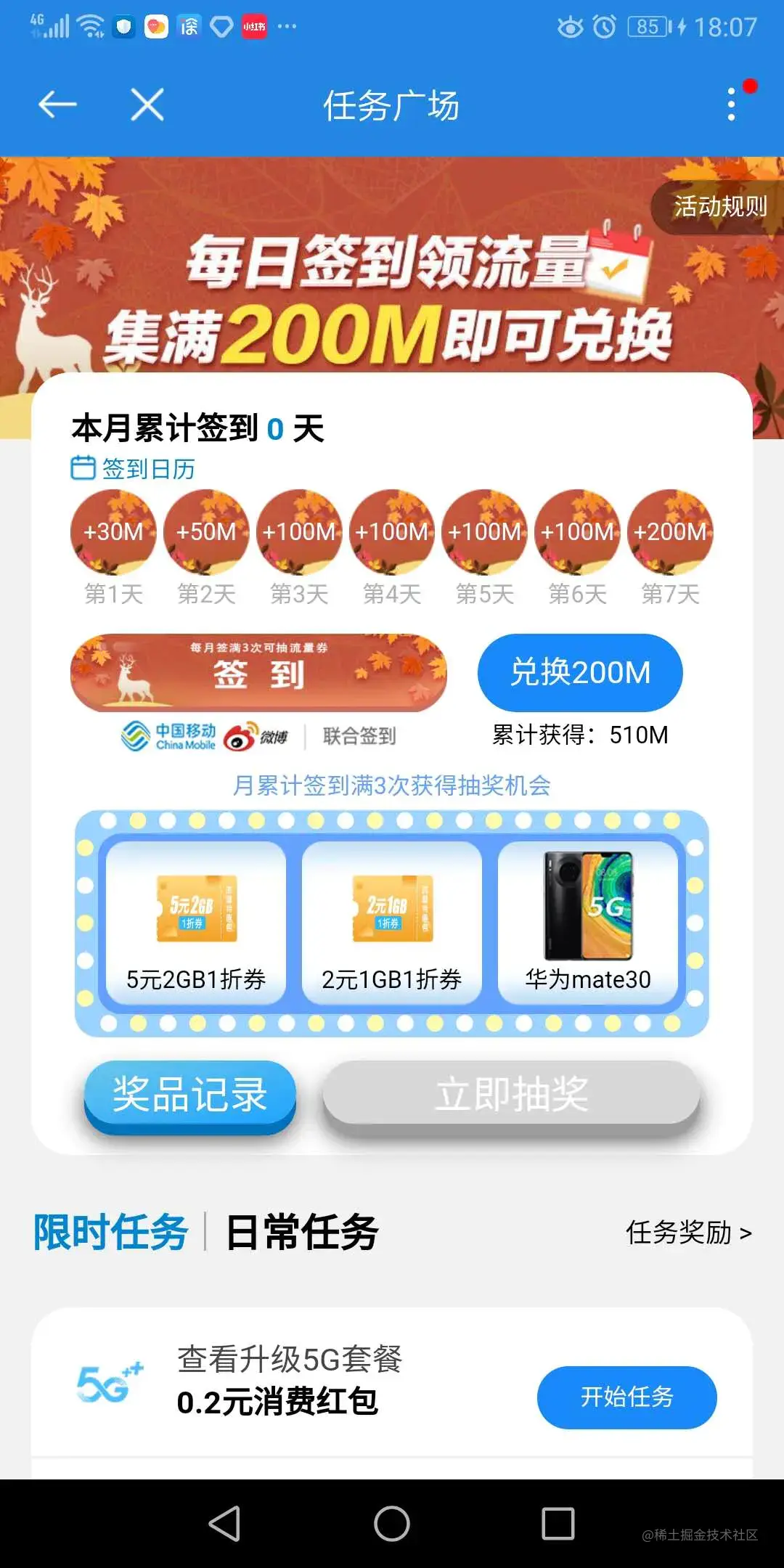Tap the 立即抽奖 lottery button

tap(511, 1095)
